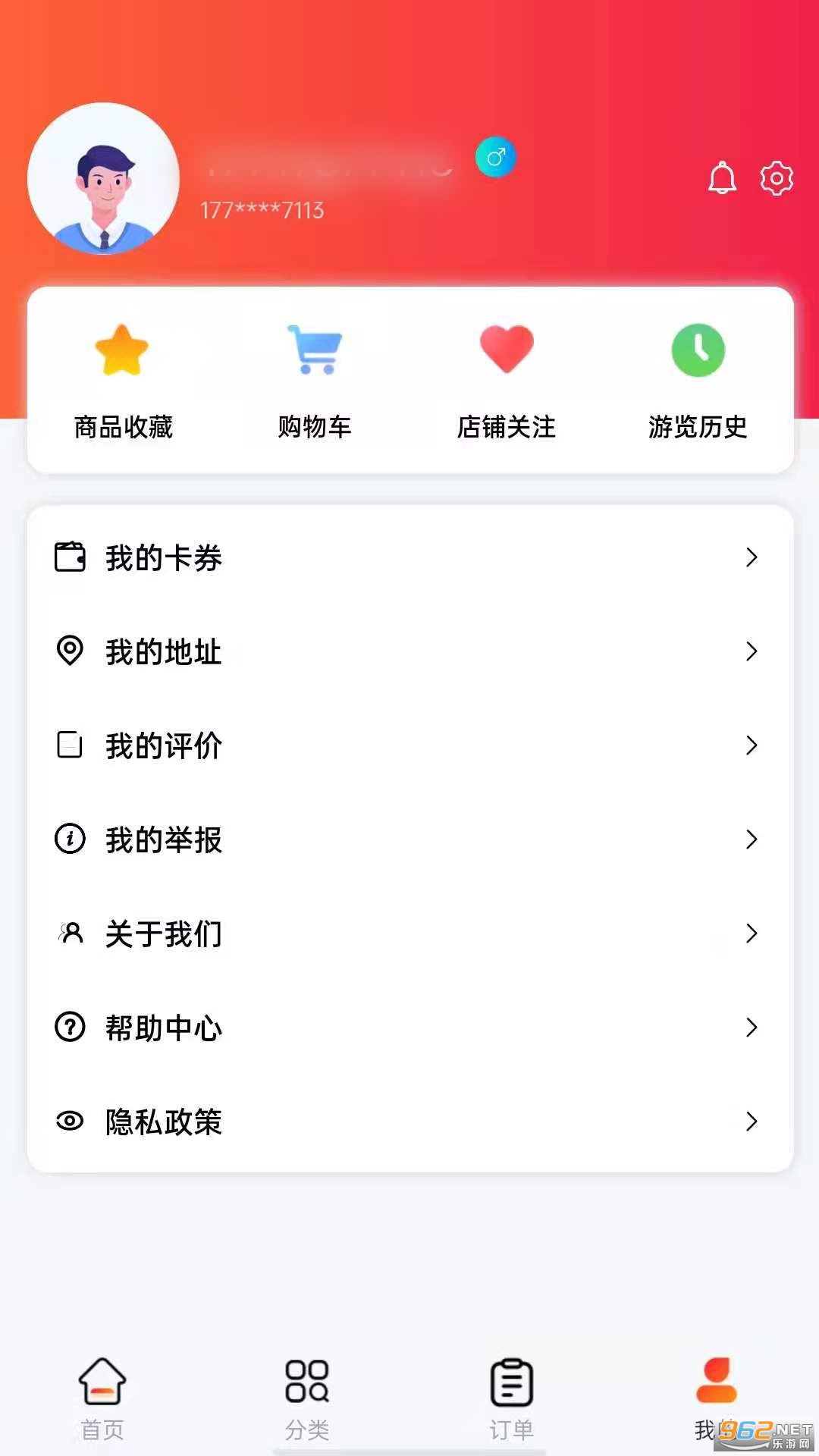Open 隐私政策 privacy policy row

pyautogui.click(x=409, y=1122)
